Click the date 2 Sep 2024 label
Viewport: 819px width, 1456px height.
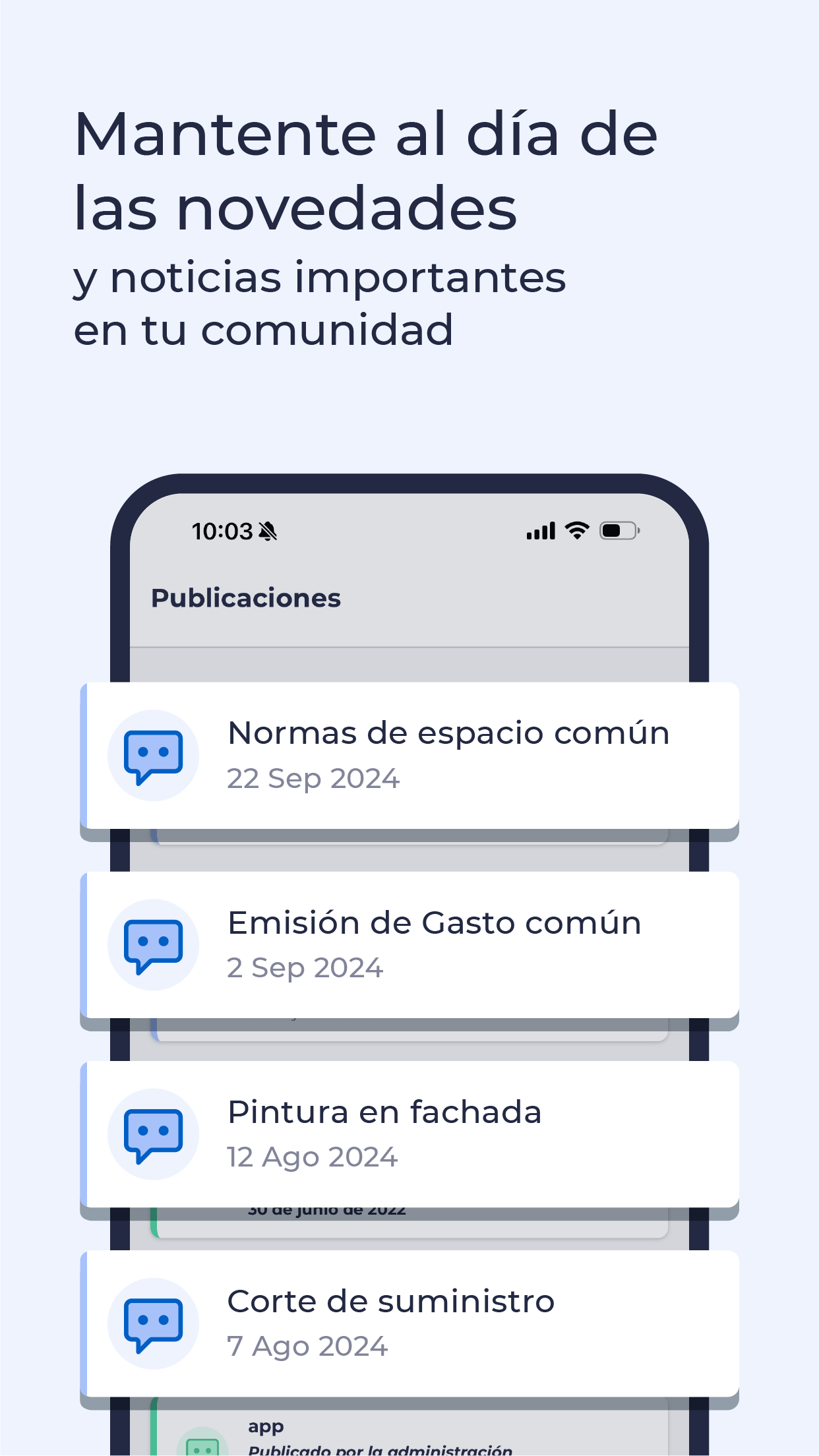(x=305, y=967)
